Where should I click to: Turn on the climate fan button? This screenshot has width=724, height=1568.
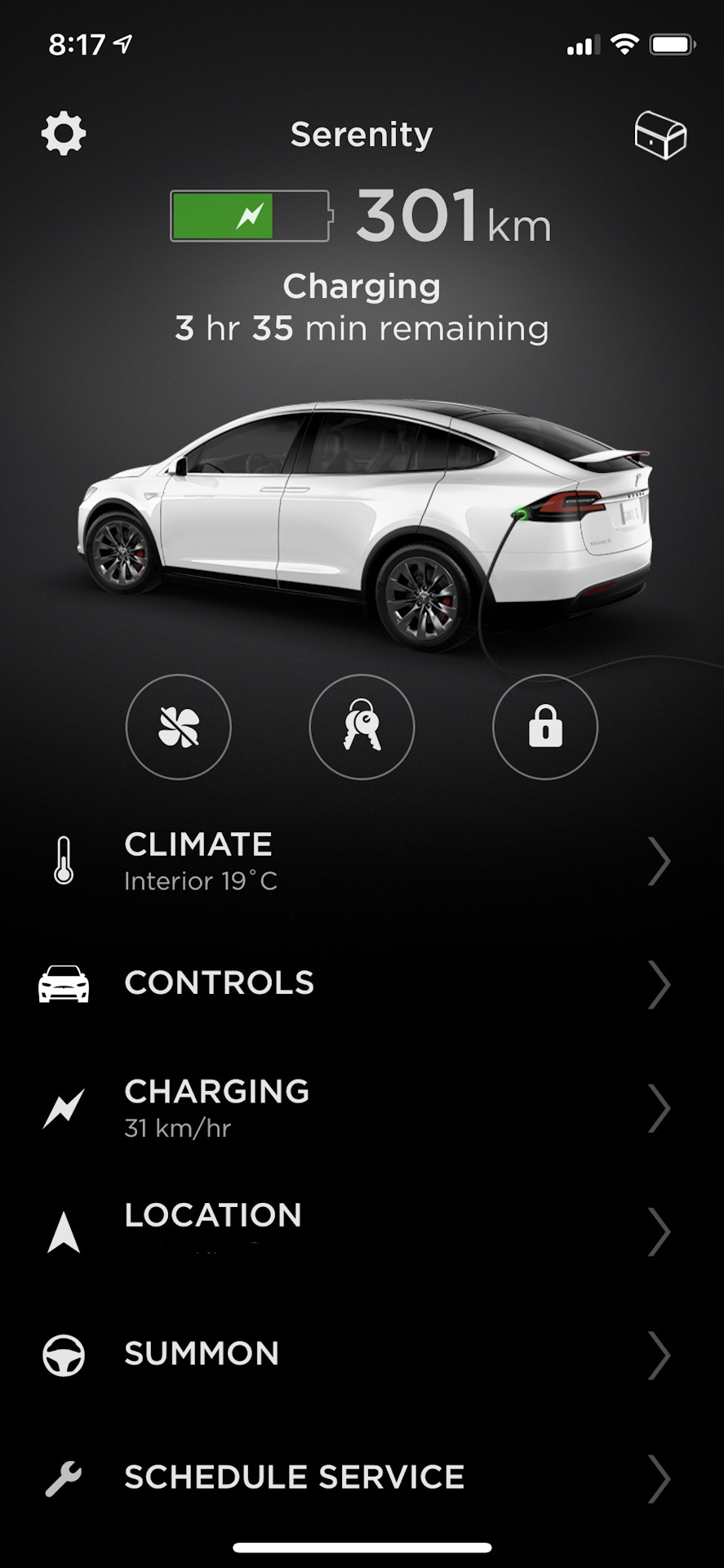[179, 727]
